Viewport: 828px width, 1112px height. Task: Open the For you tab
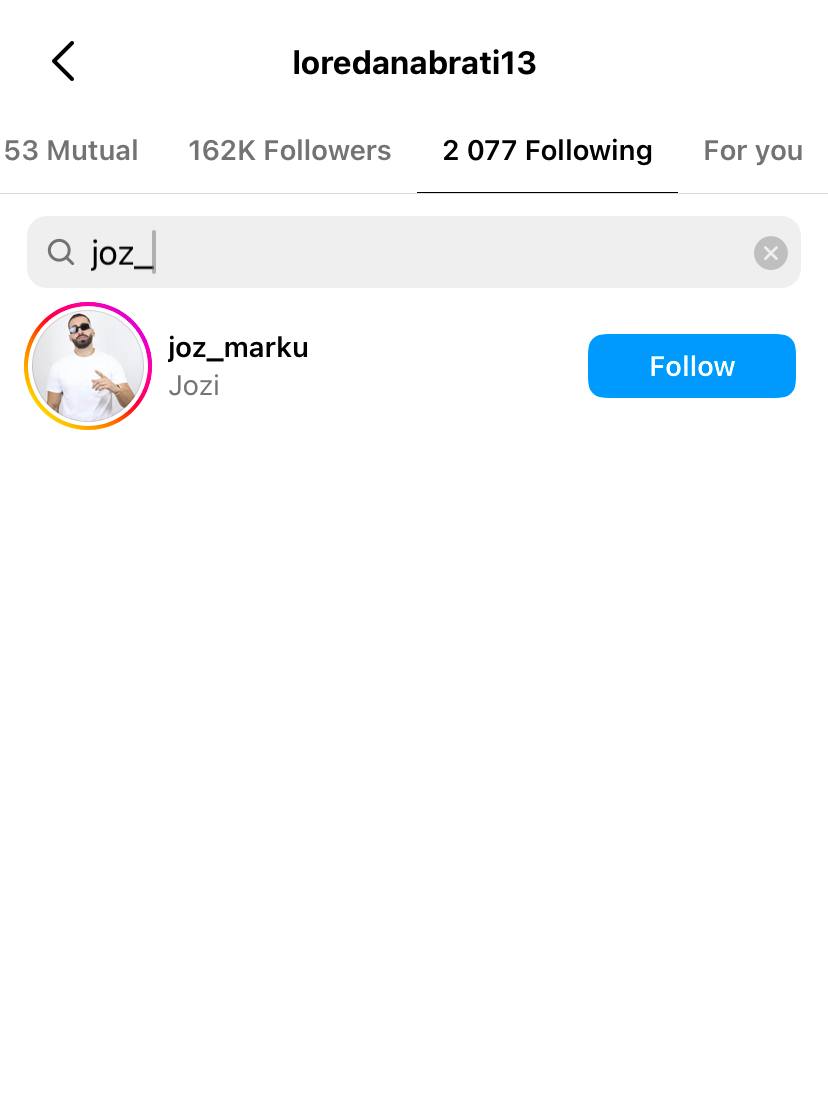[x=752, y=151]
